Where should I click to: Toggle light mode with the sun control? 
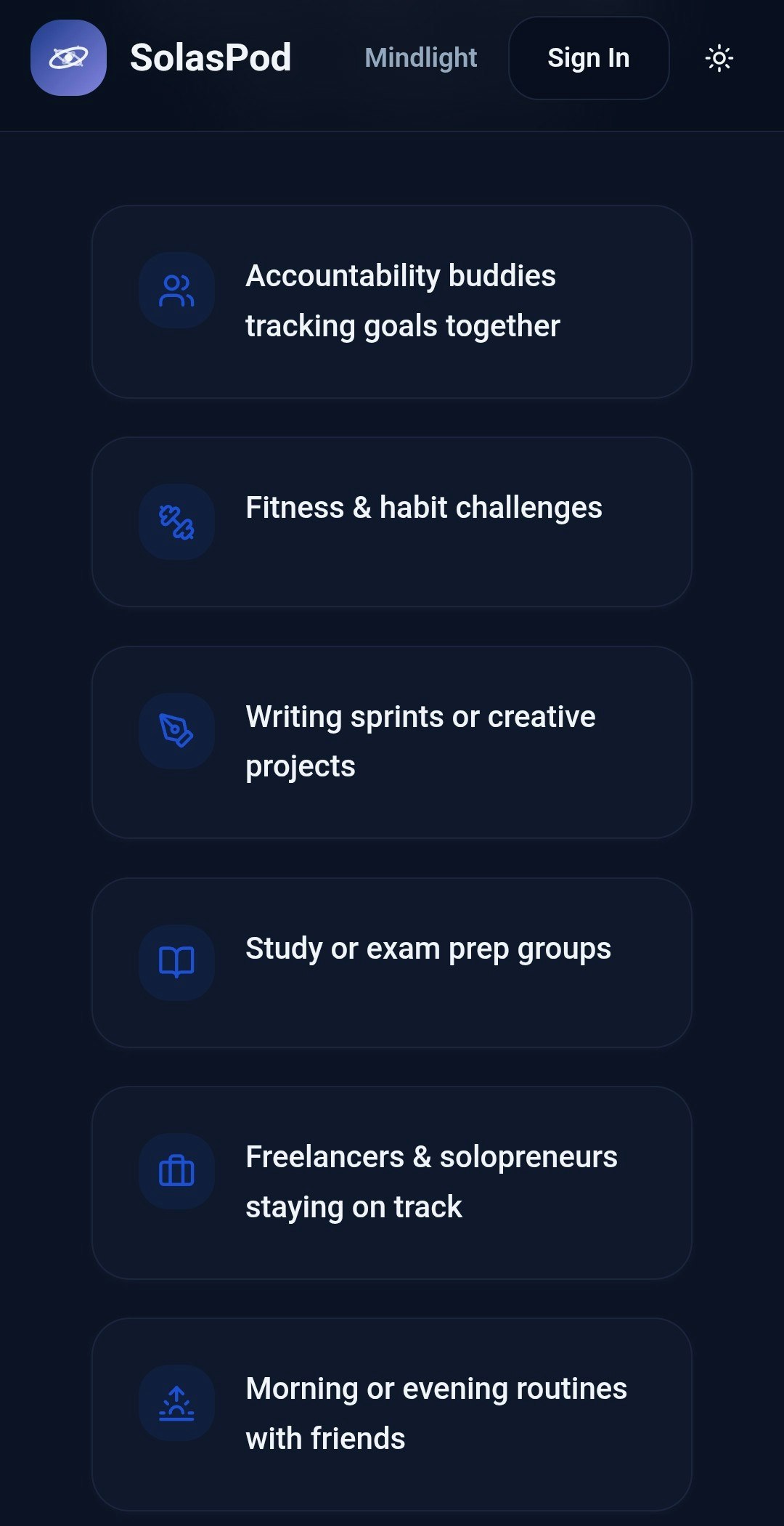pos(719,58)
